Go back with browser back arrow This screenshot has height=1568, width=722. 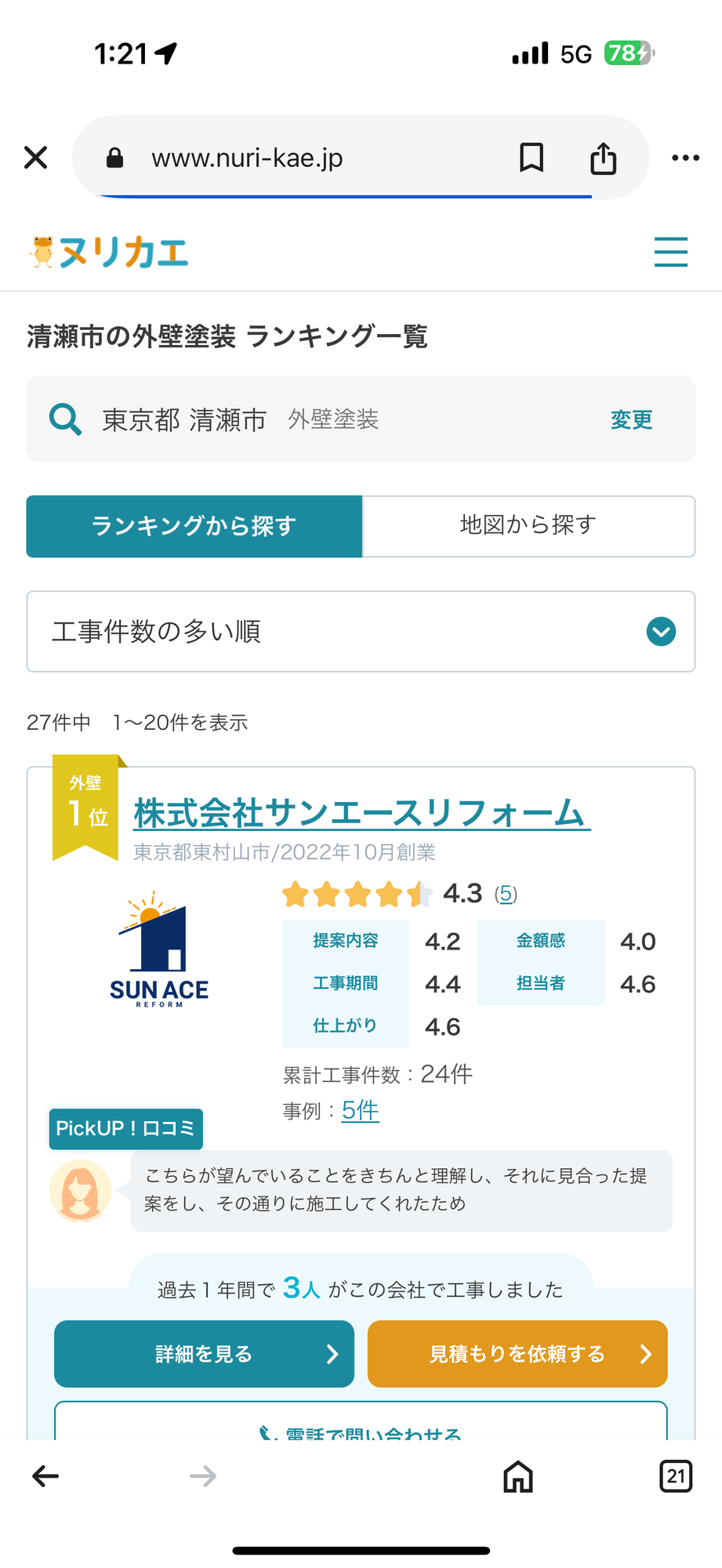click(45, 1476)
